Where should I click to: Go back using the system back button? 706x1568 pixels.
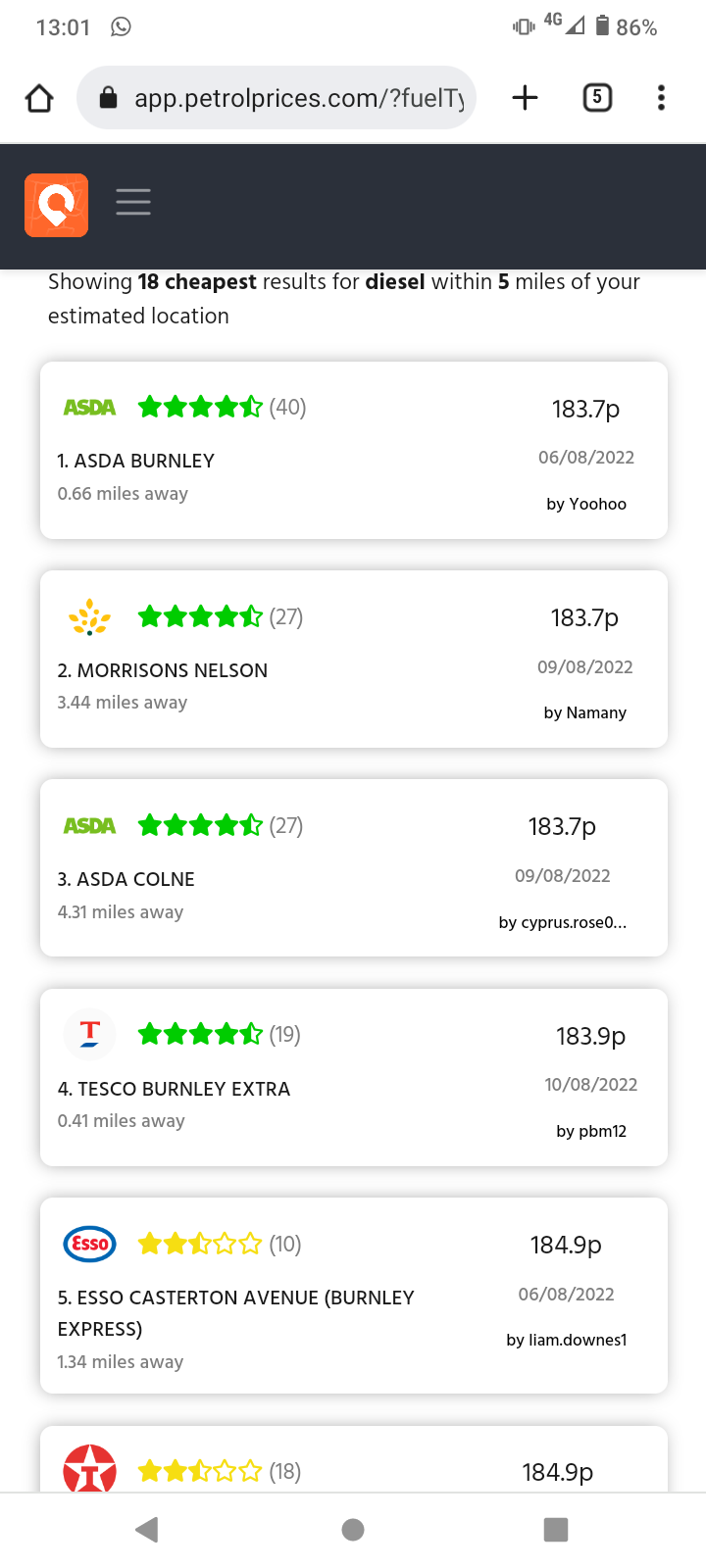(x=147, y=1530)
